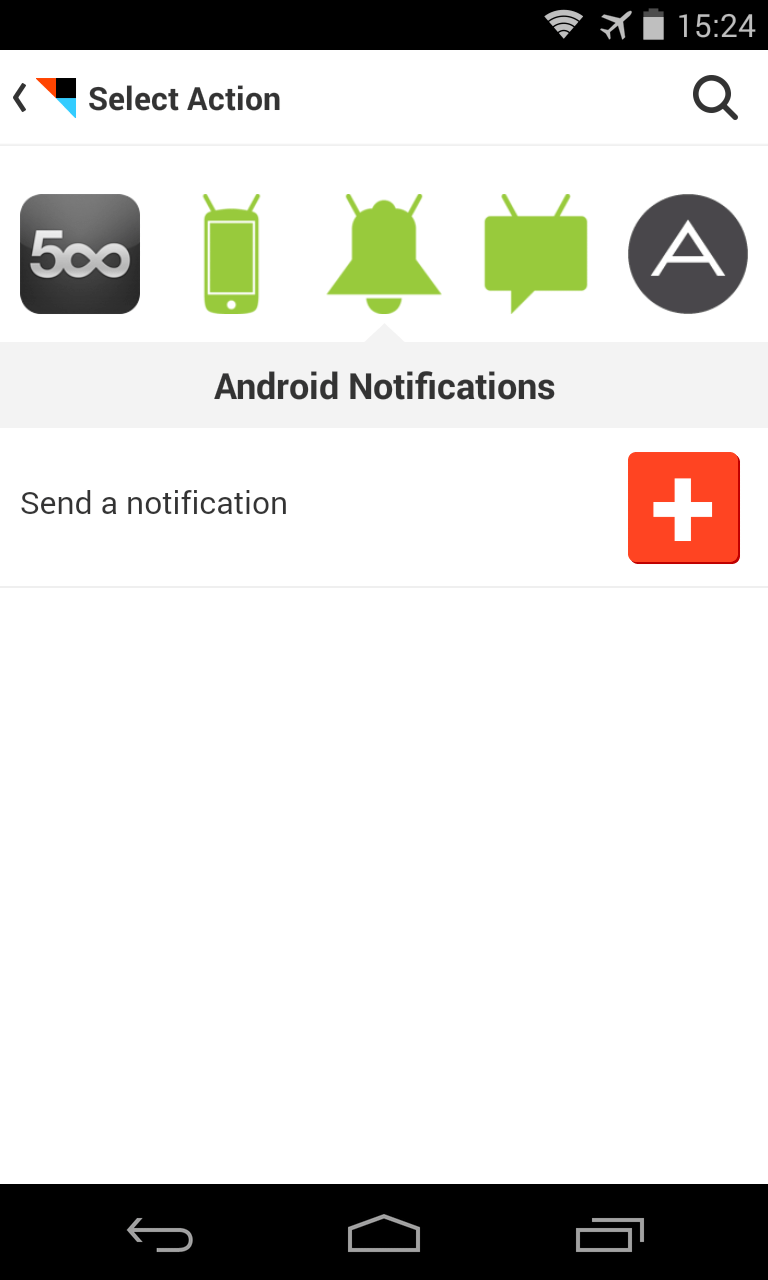Select the Android SMS channel
Image resolution: width=768 pixels, height=1280 pixels.
click(536, 254)
